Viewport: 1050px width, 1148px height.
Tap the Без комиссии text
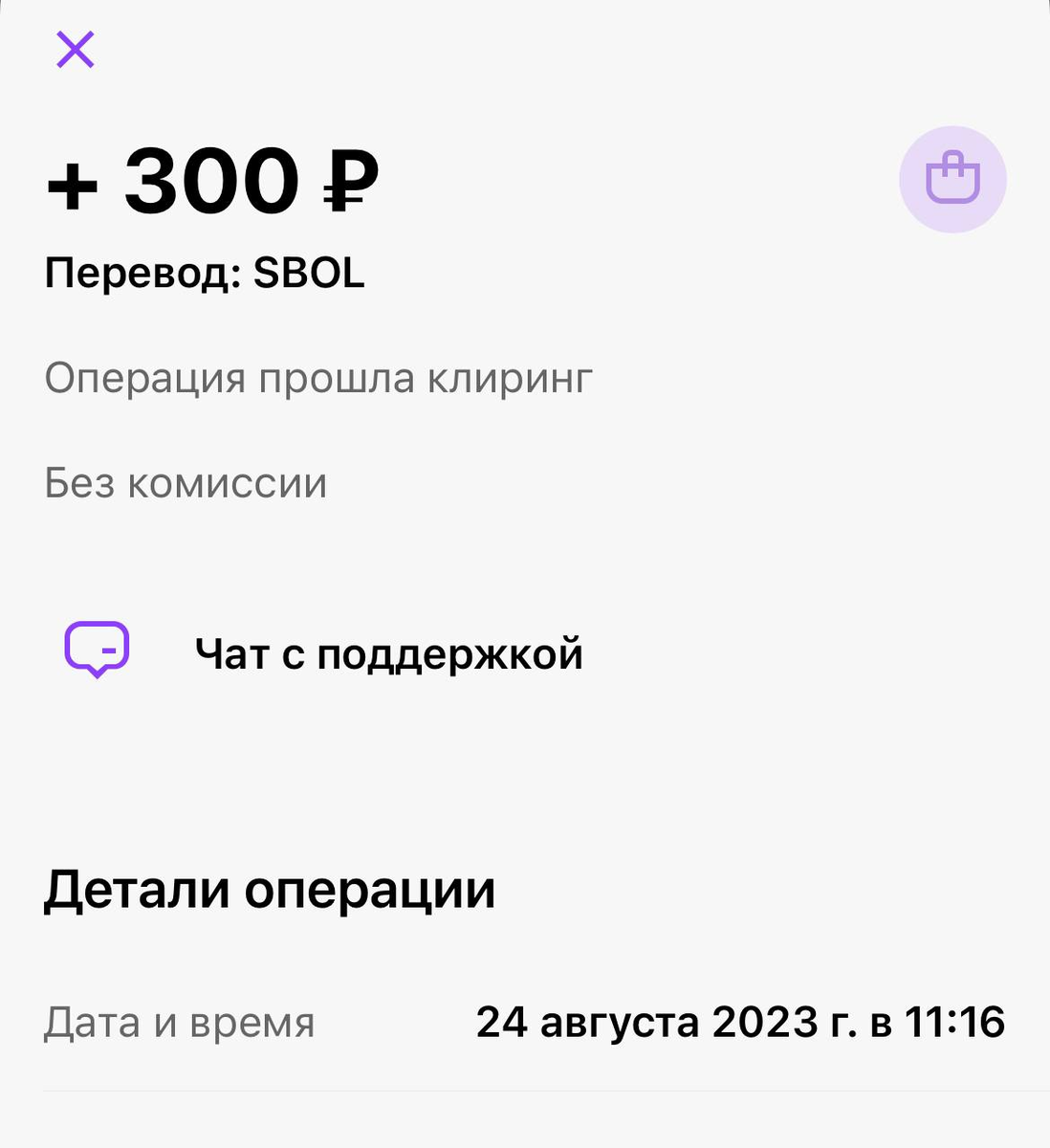[186, 483]
